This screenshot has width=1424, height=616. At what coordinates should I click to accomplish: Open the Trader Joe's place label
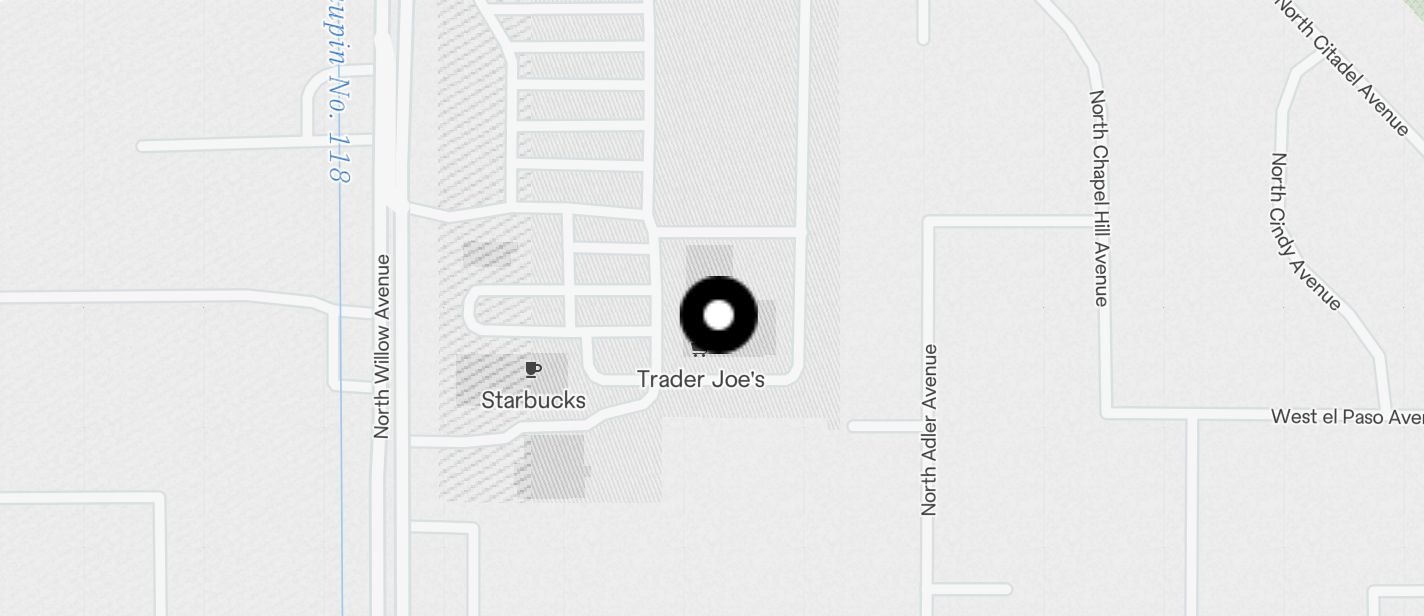click(701, 379)
